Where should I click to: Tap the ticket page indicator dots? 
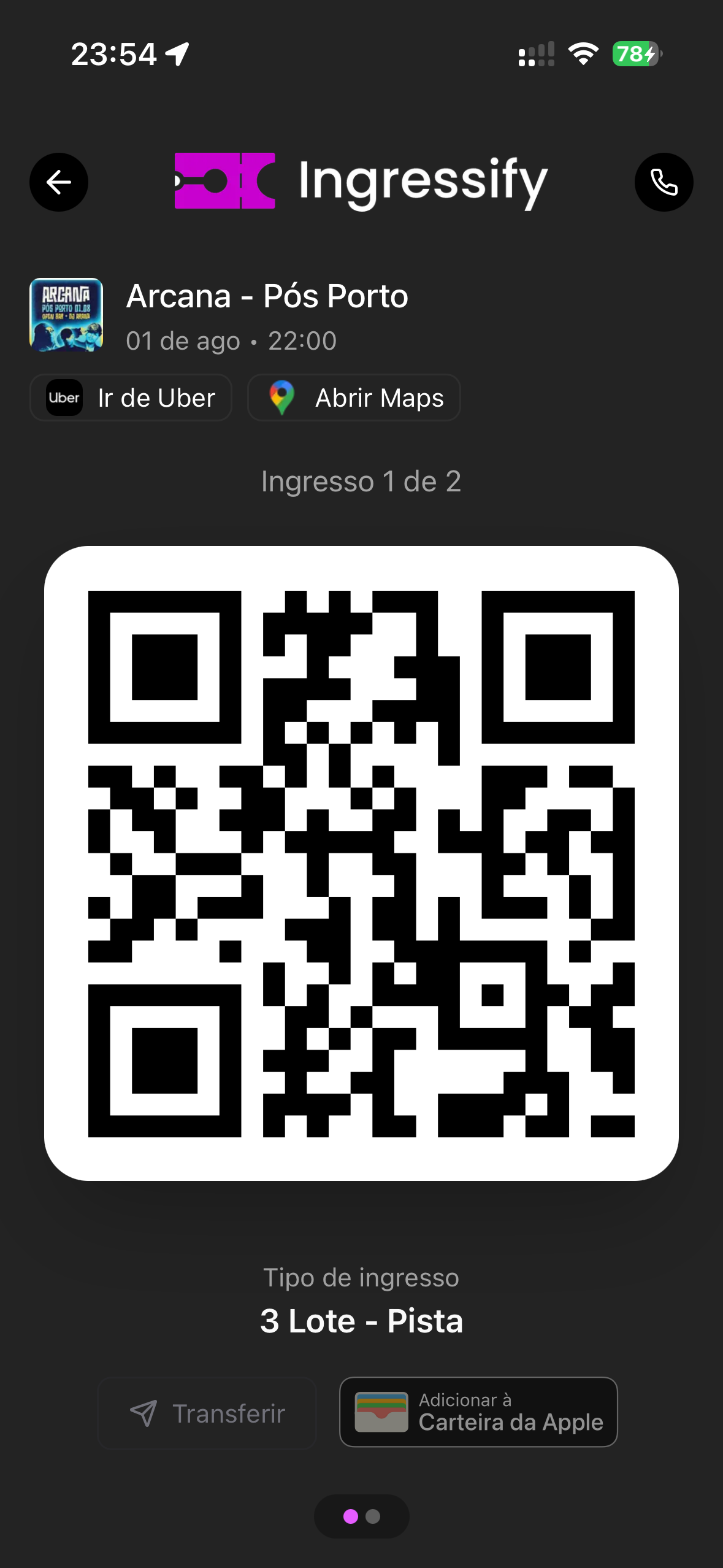pos(361,1516)
